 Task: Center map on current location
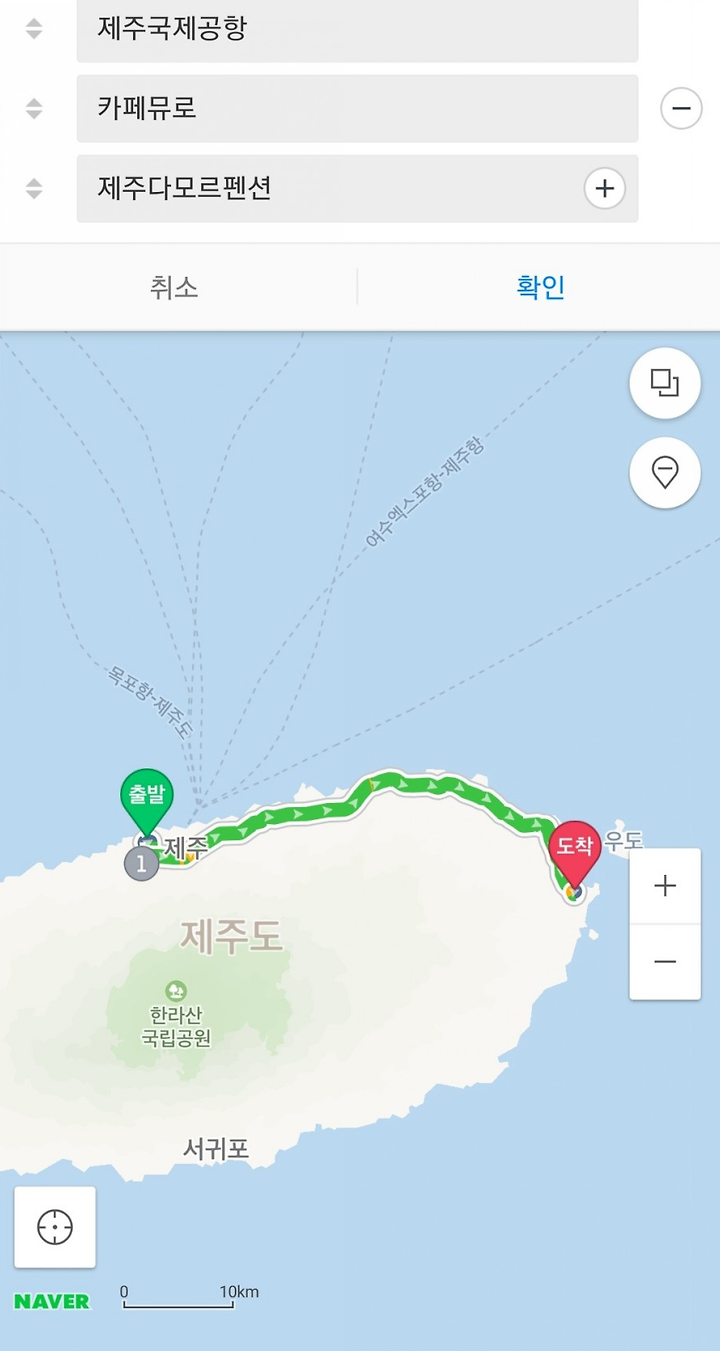(x=55, y=1227)
